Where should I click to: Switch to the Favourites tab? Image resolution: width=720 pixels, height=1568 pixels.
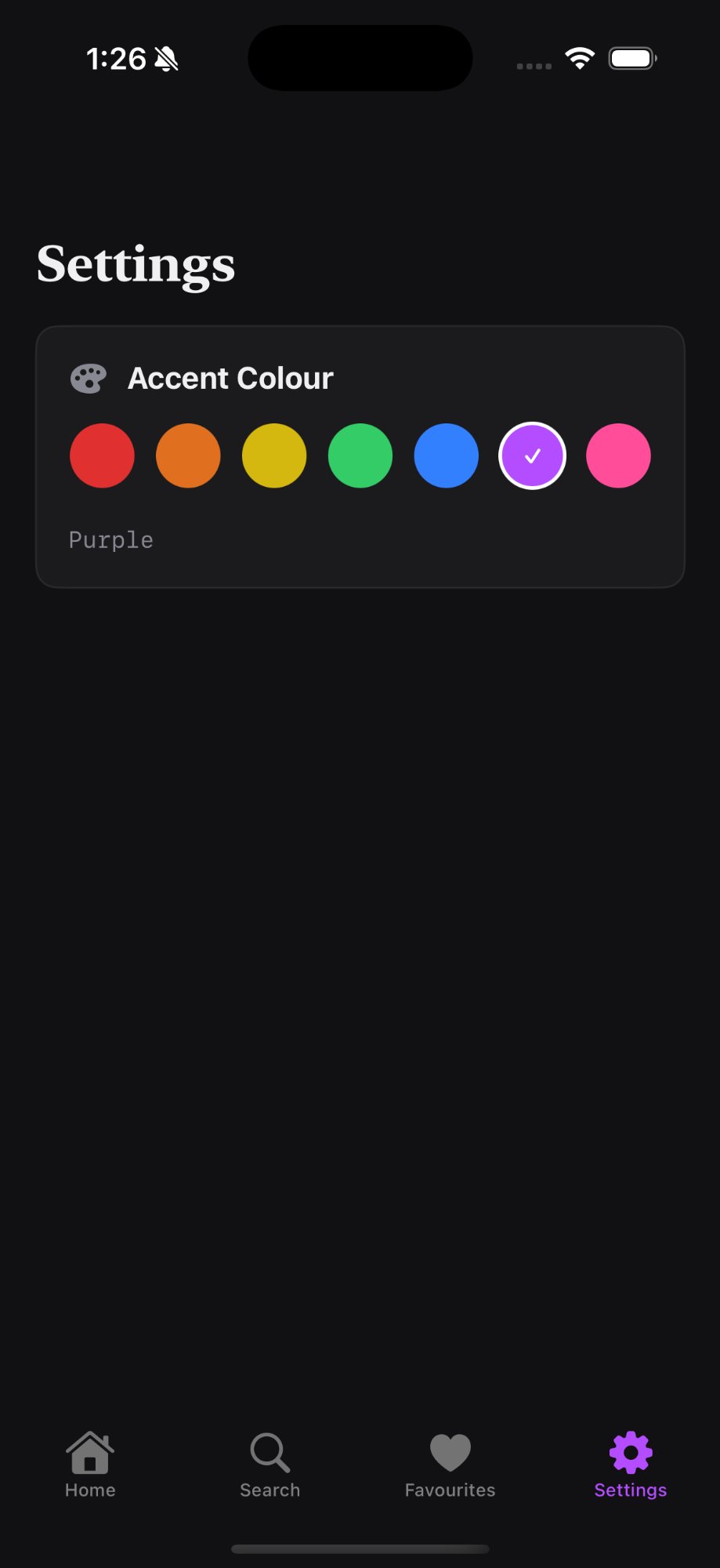(450, 1465)
